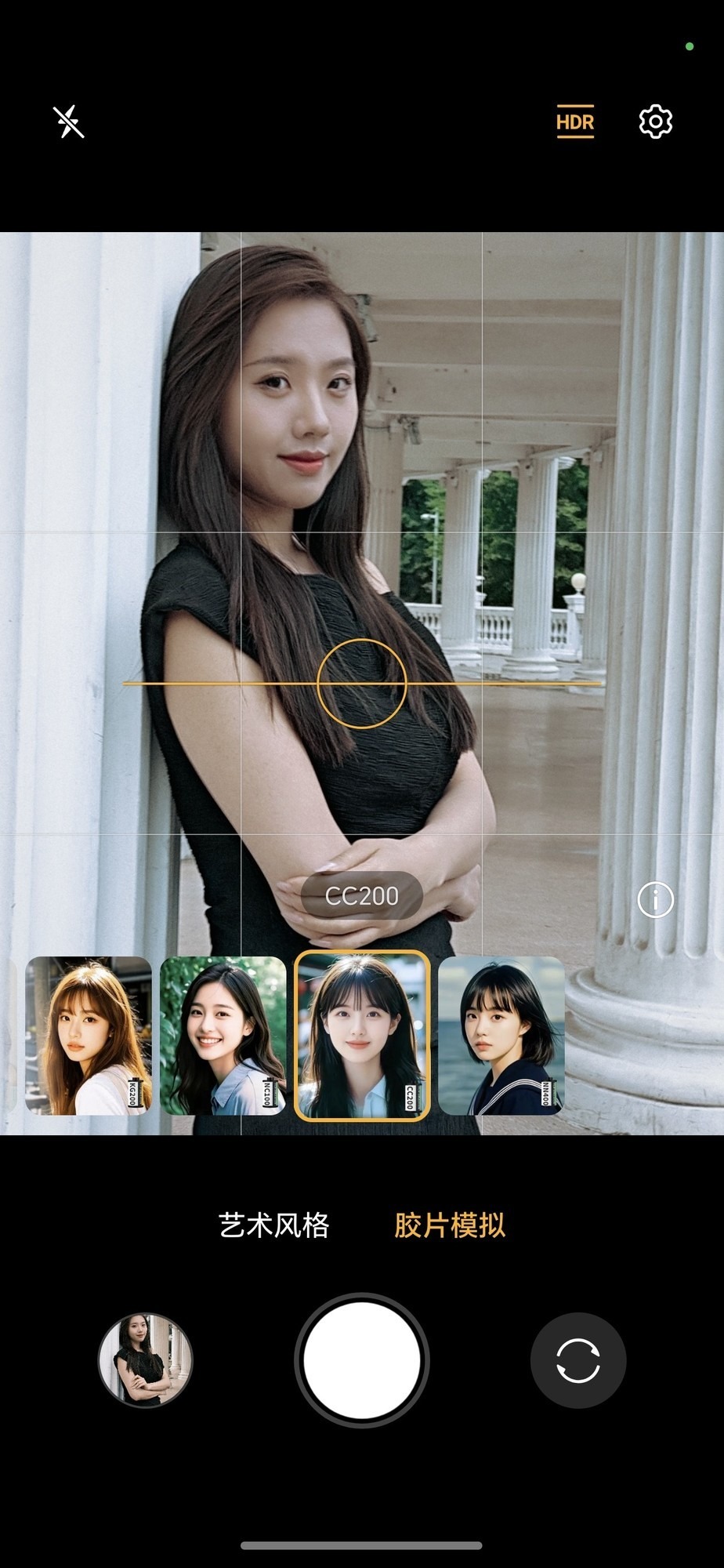724x1568 pixels.
Task: Toggle HDR mode
Action: click(575, 122)
